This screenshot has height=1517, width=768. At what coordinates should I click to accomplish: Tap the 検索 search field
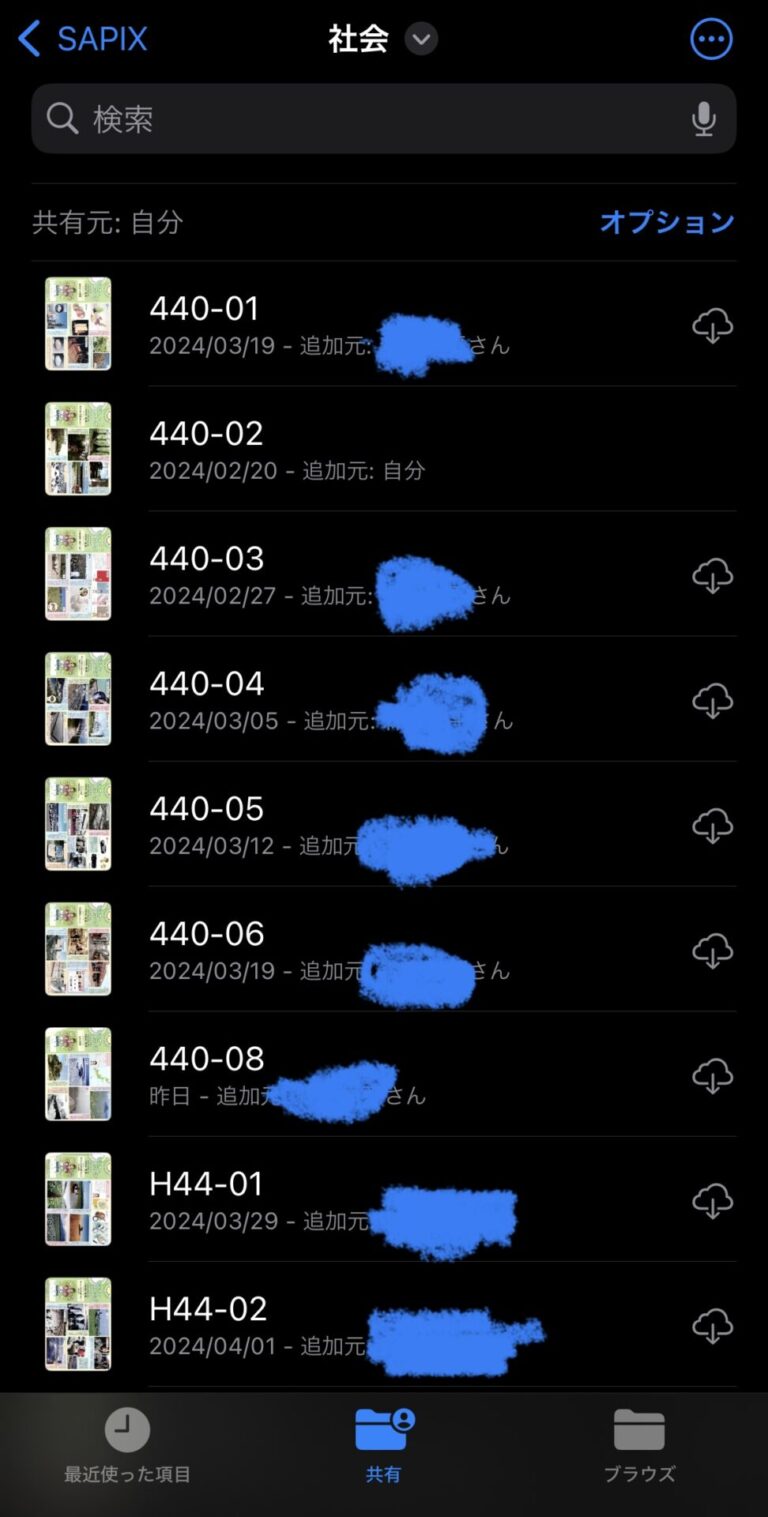coord(300,119)
